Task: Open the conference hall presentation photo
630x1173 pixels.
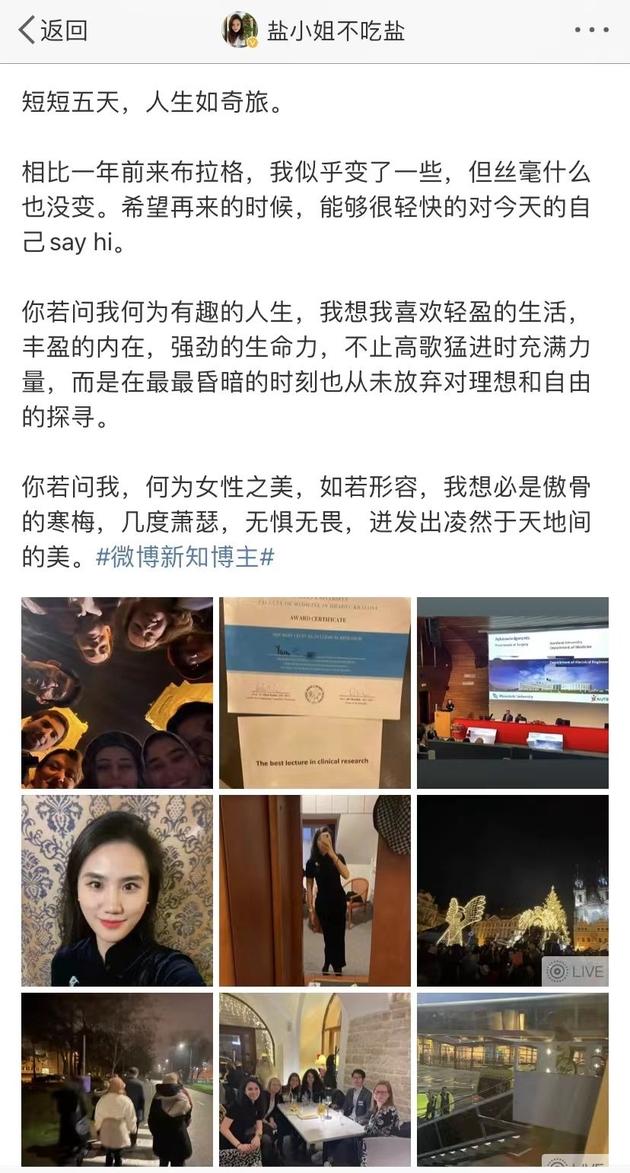Action: pos(513,693)
